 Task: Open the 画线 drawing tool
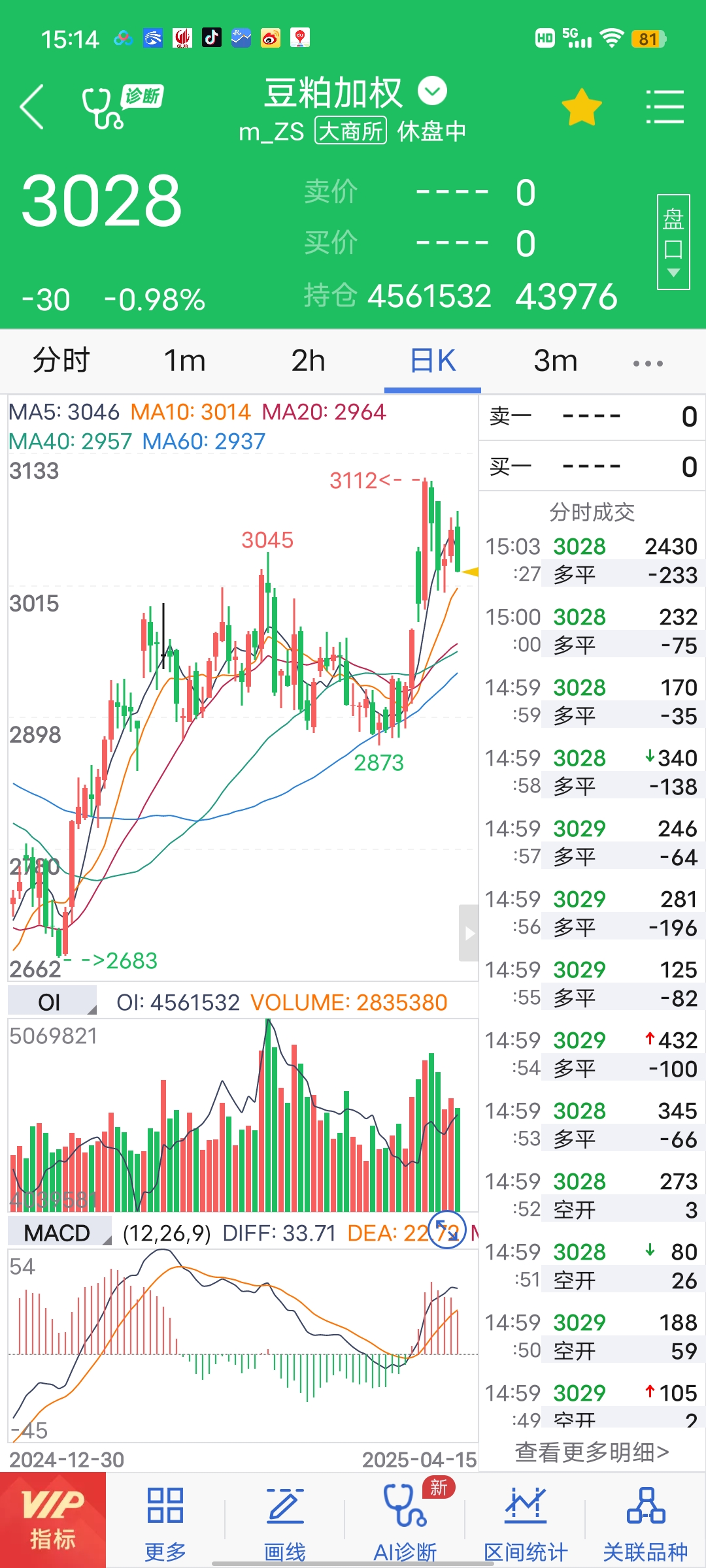285,1522
